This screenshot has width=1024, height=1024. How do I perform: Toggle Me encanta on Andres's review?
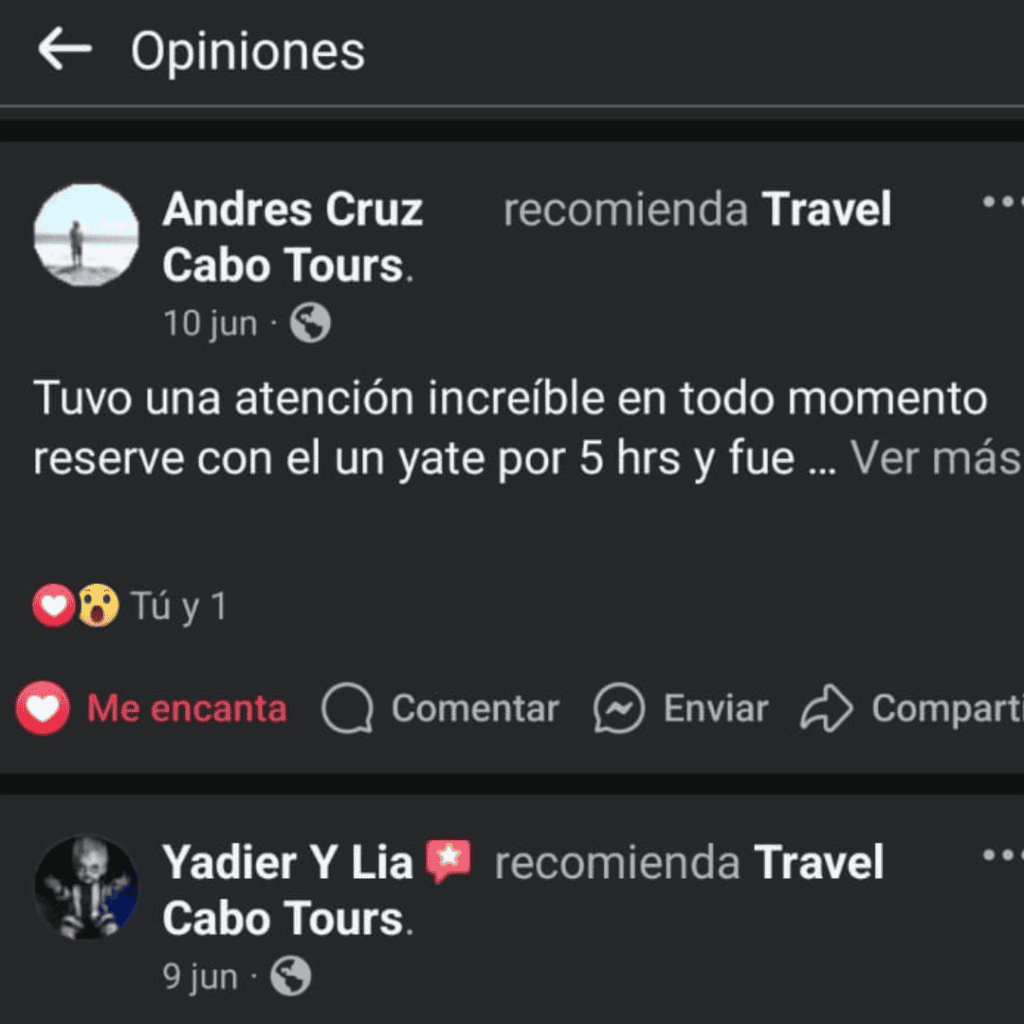click(152, 709)
